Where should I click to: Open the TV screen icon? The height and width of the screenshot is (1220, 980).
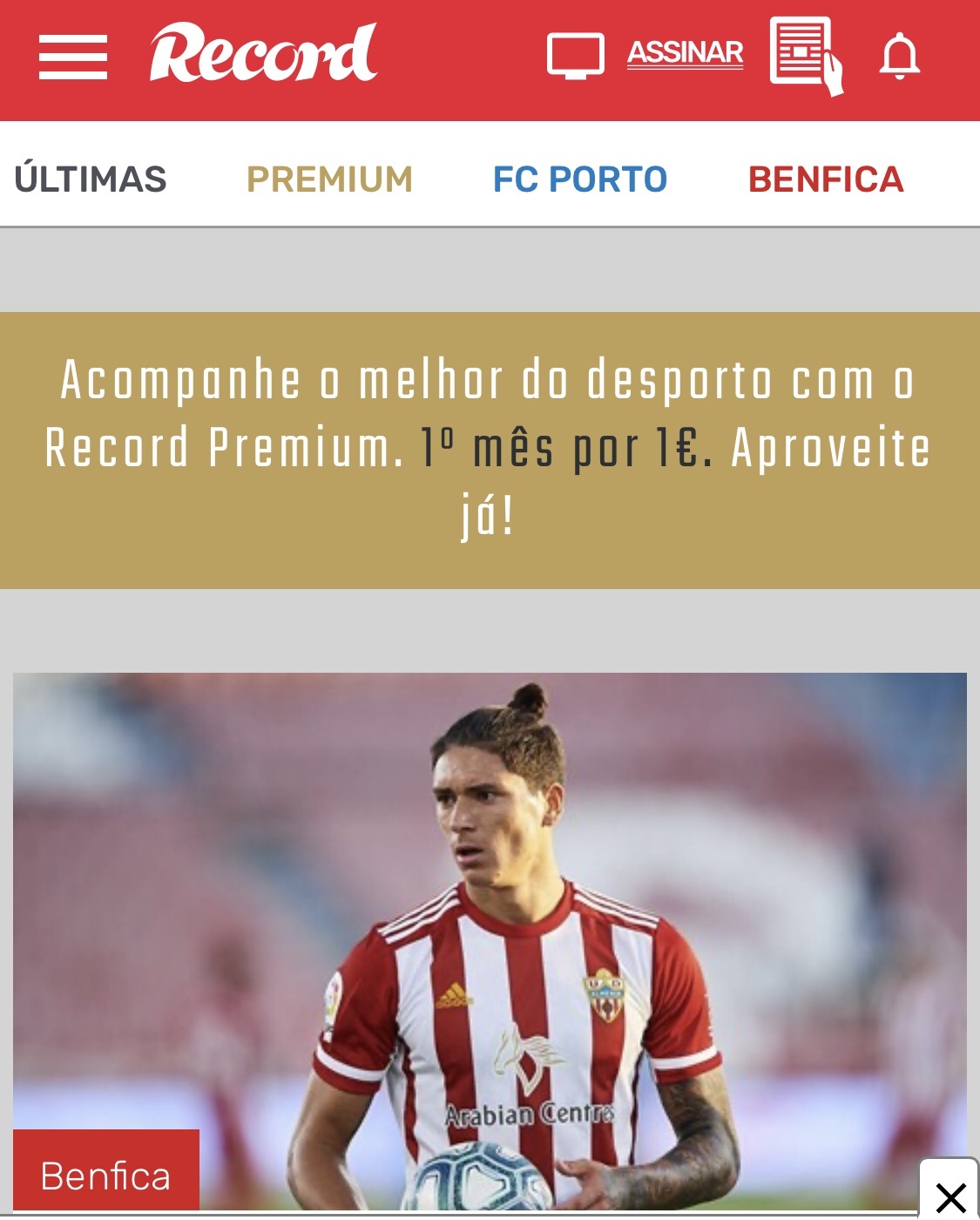[575, 56]
